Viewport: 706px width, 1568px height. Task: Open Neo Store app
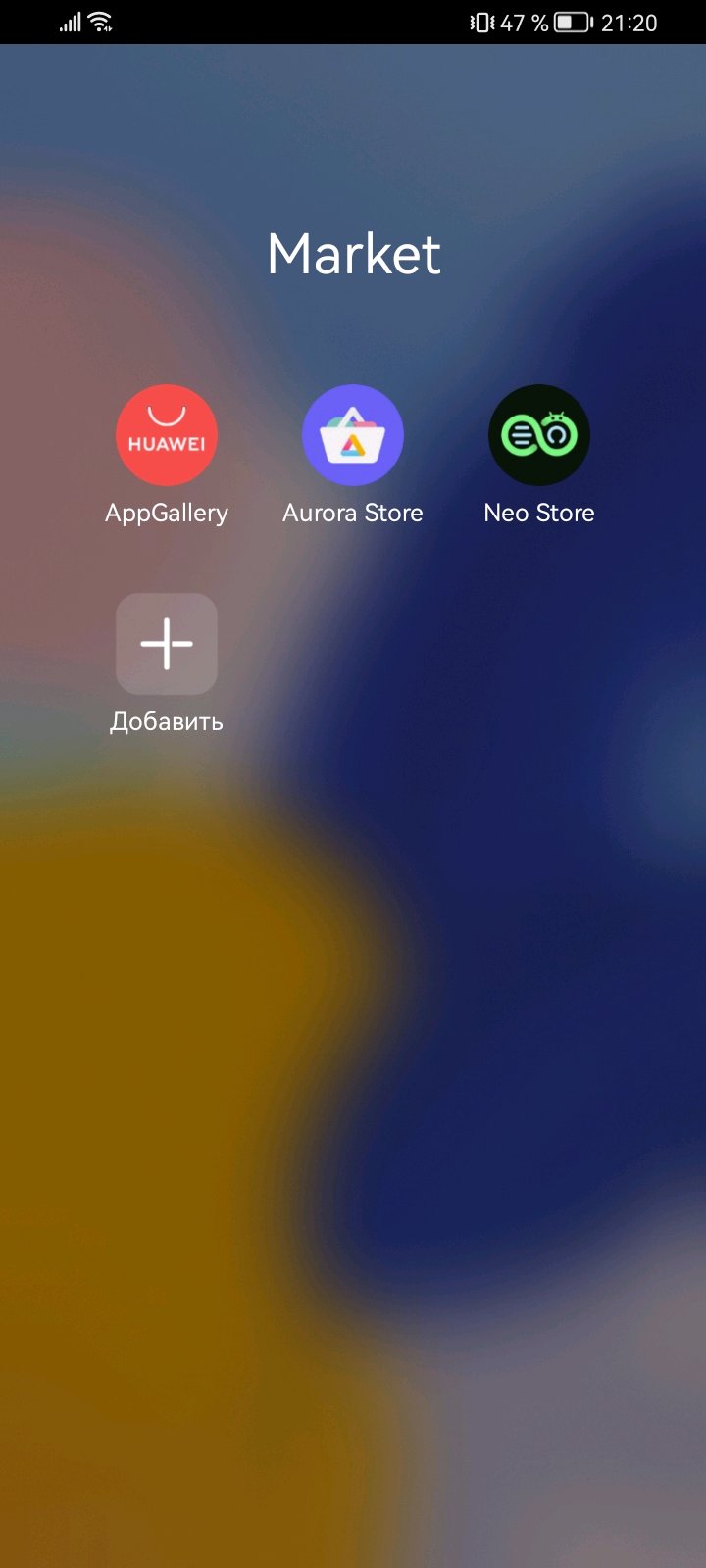539,436
